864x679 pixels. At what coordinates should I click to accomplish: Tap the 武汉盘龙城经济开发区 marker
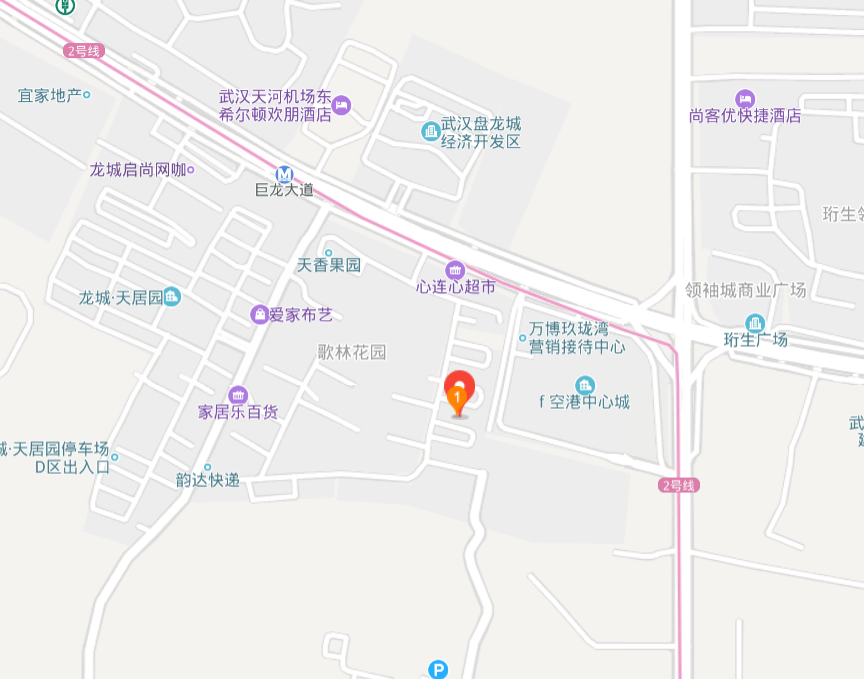click(x=431, y=131)
